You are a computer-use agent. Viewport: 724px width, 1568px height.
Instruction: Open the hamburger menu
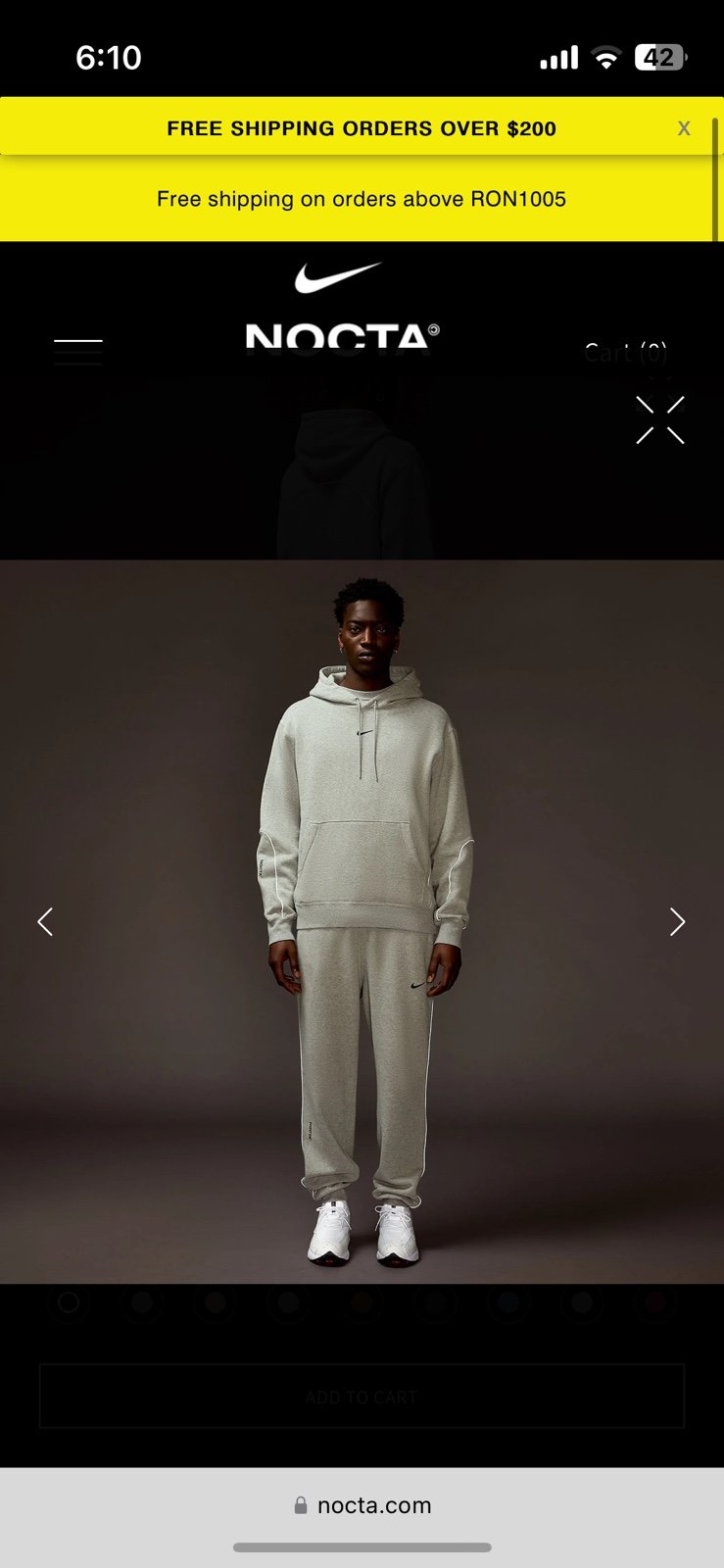[78, 352]
